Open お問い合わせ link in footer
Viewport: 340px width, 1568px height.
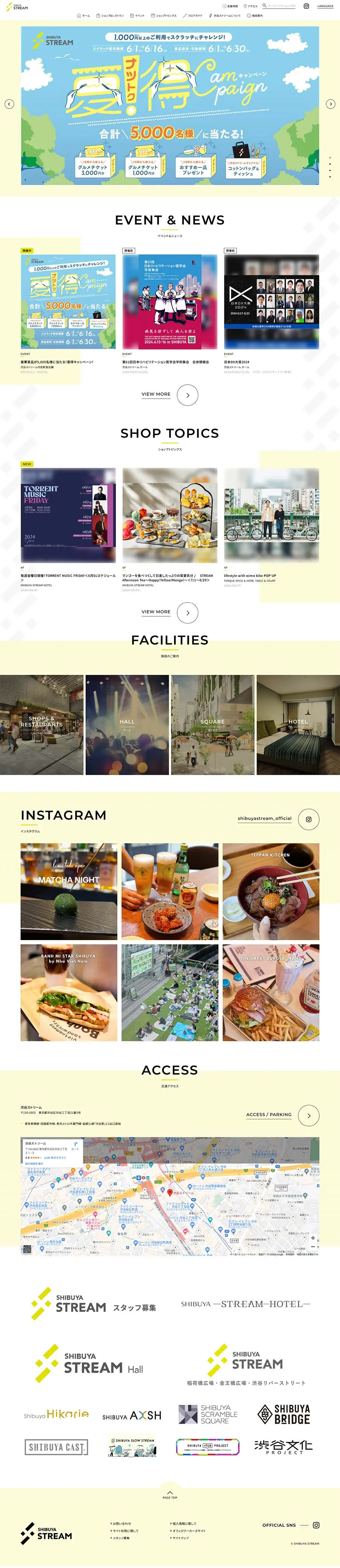122,1524
